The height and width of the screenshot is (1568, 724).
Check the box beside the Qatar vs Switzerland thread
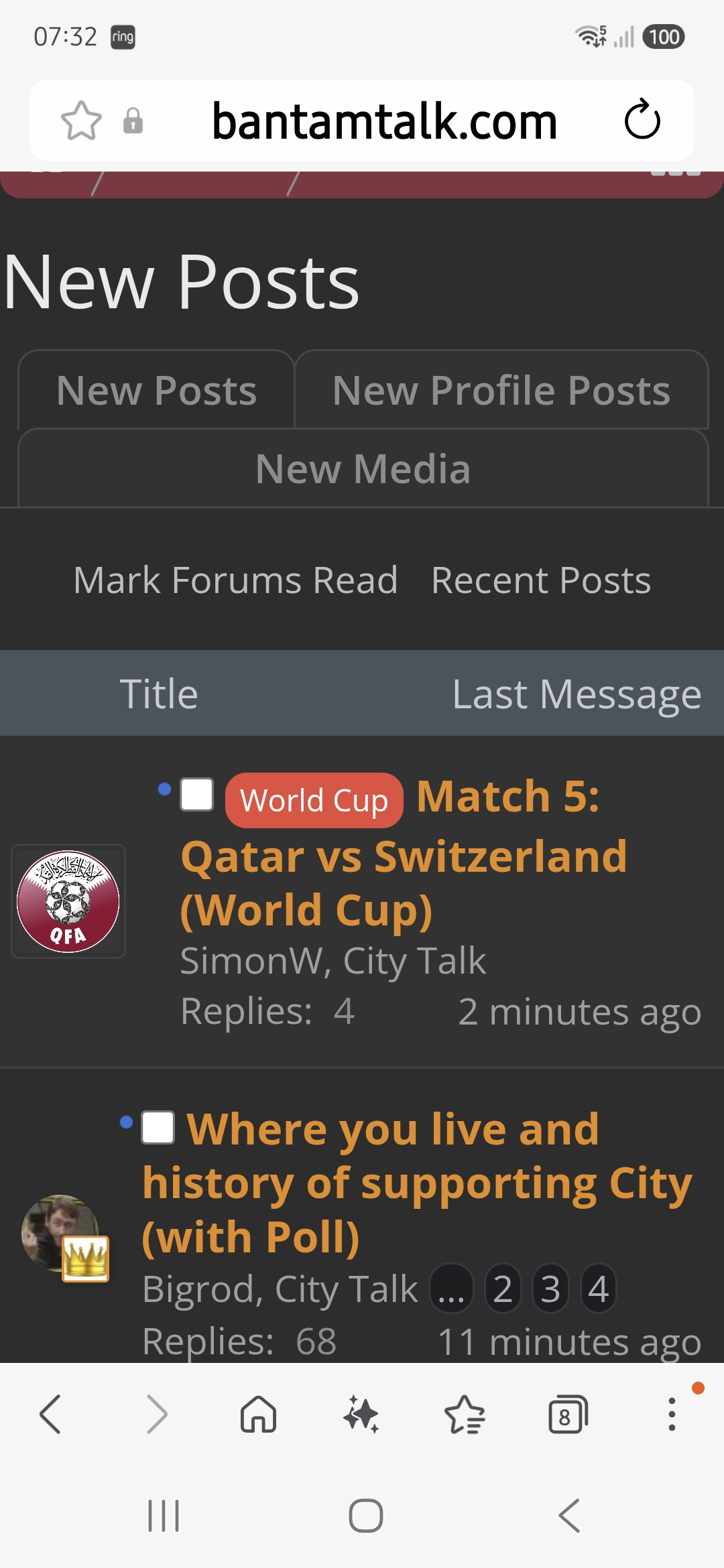click(196, 795)
